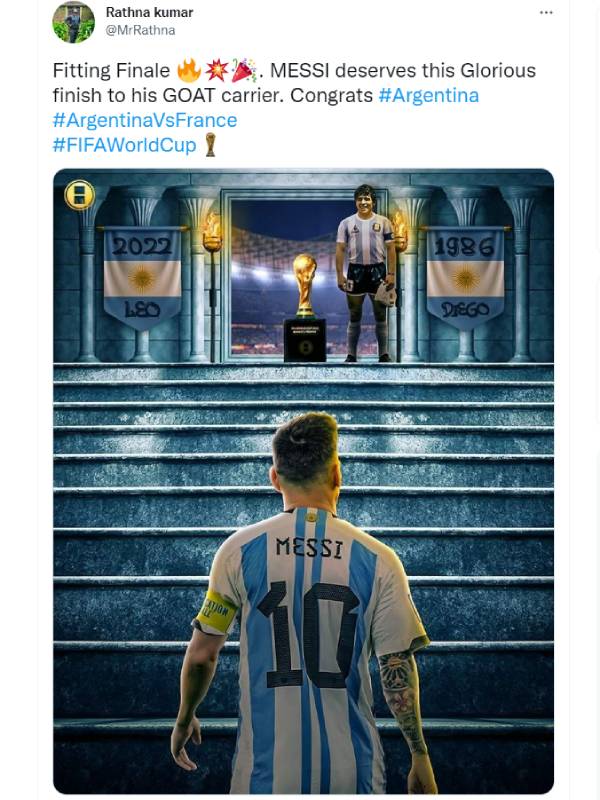Open the #ArgentinaVsFrance hashtag
The width and height of the screenshot is (600, 800).
pyautogui.click(x=145, y=120)
